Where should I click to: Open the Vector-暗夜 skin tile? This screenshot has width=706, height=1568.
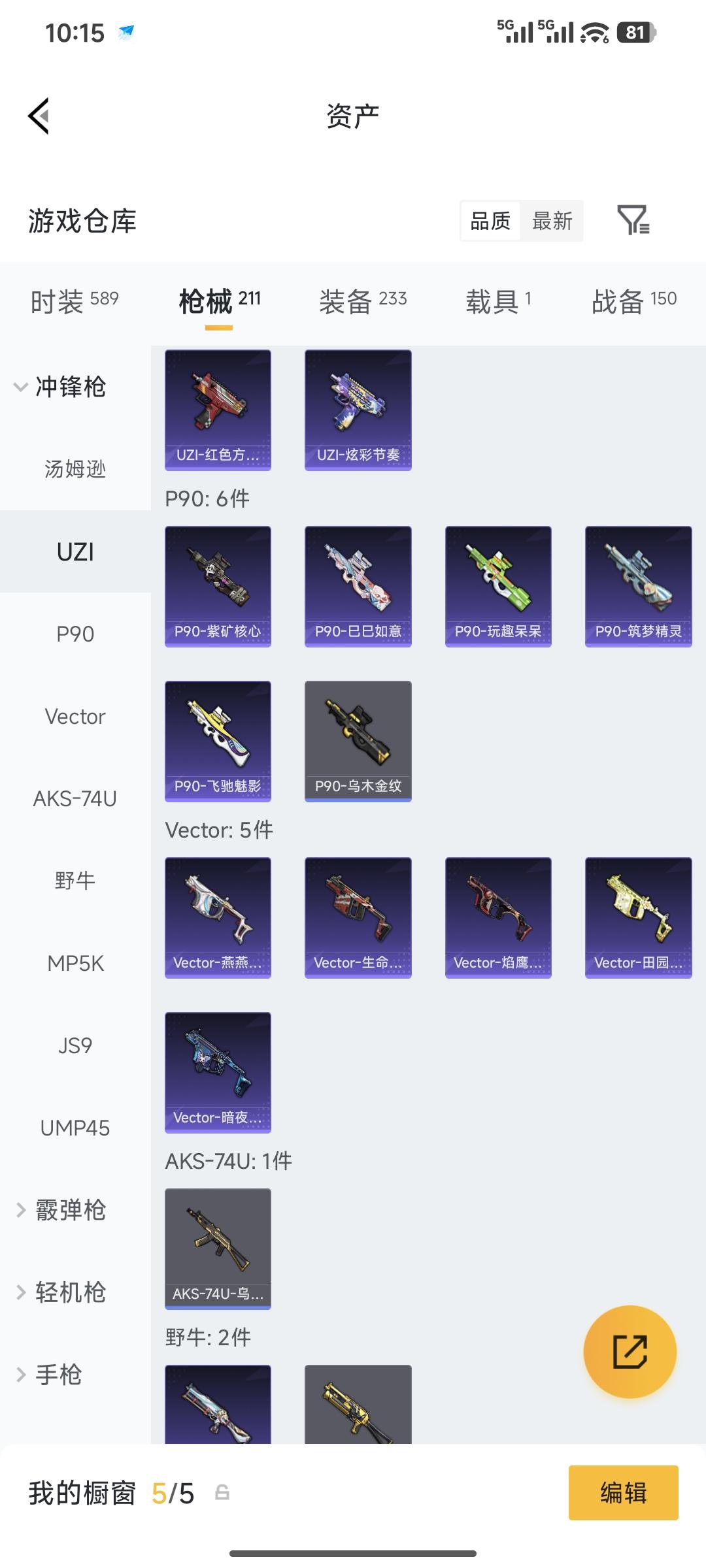pos(218,1072)
